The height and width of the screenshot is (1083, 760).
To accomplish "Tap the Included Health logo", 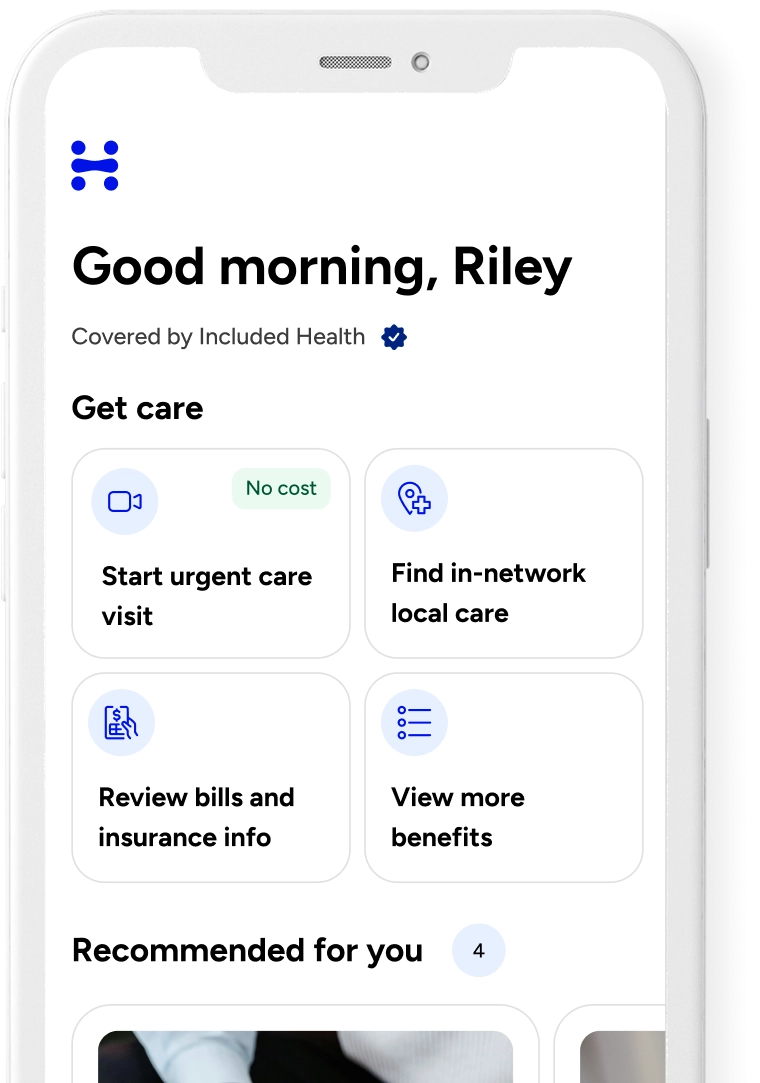I will pos(95,165).
